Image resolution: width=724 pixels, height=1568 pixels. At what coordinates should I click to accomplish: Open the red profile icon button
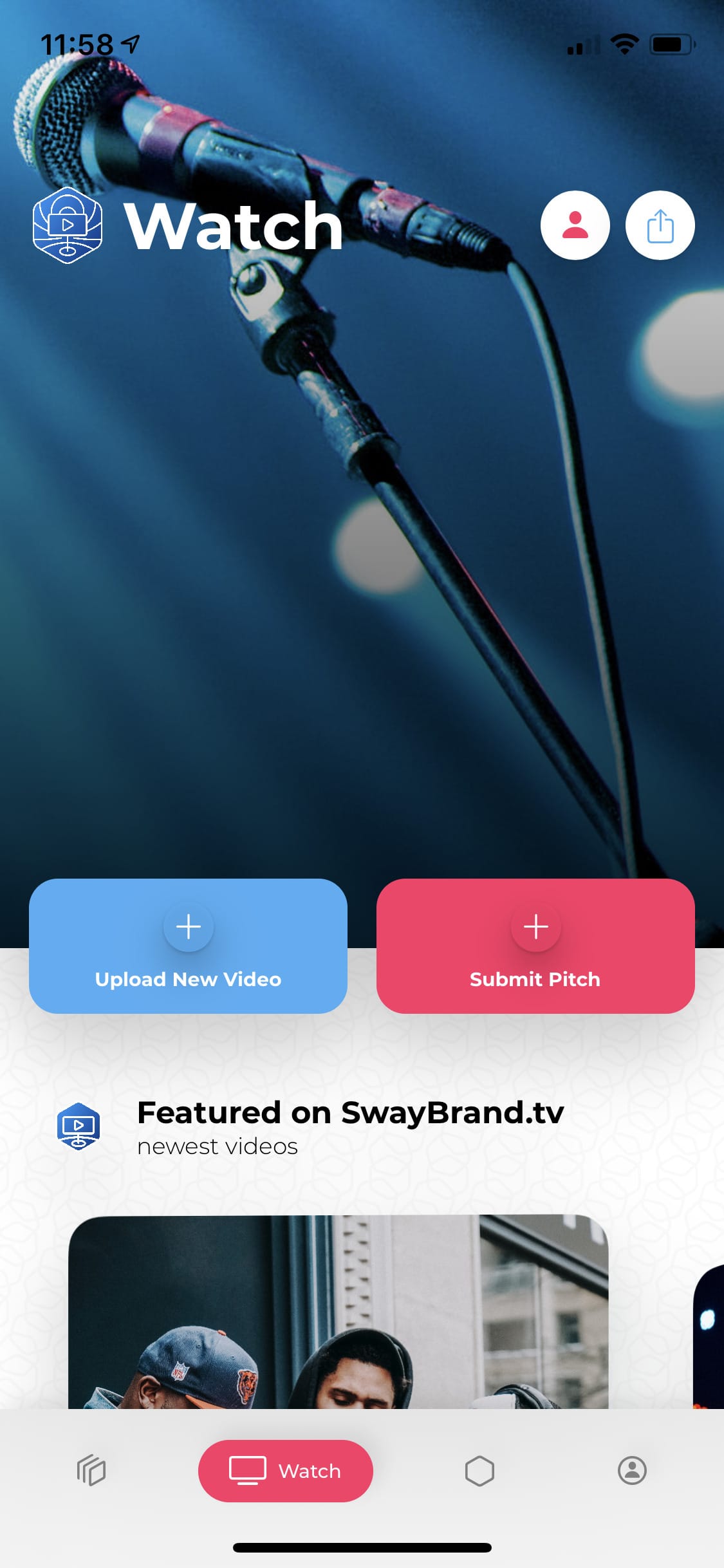click(575, 225)
